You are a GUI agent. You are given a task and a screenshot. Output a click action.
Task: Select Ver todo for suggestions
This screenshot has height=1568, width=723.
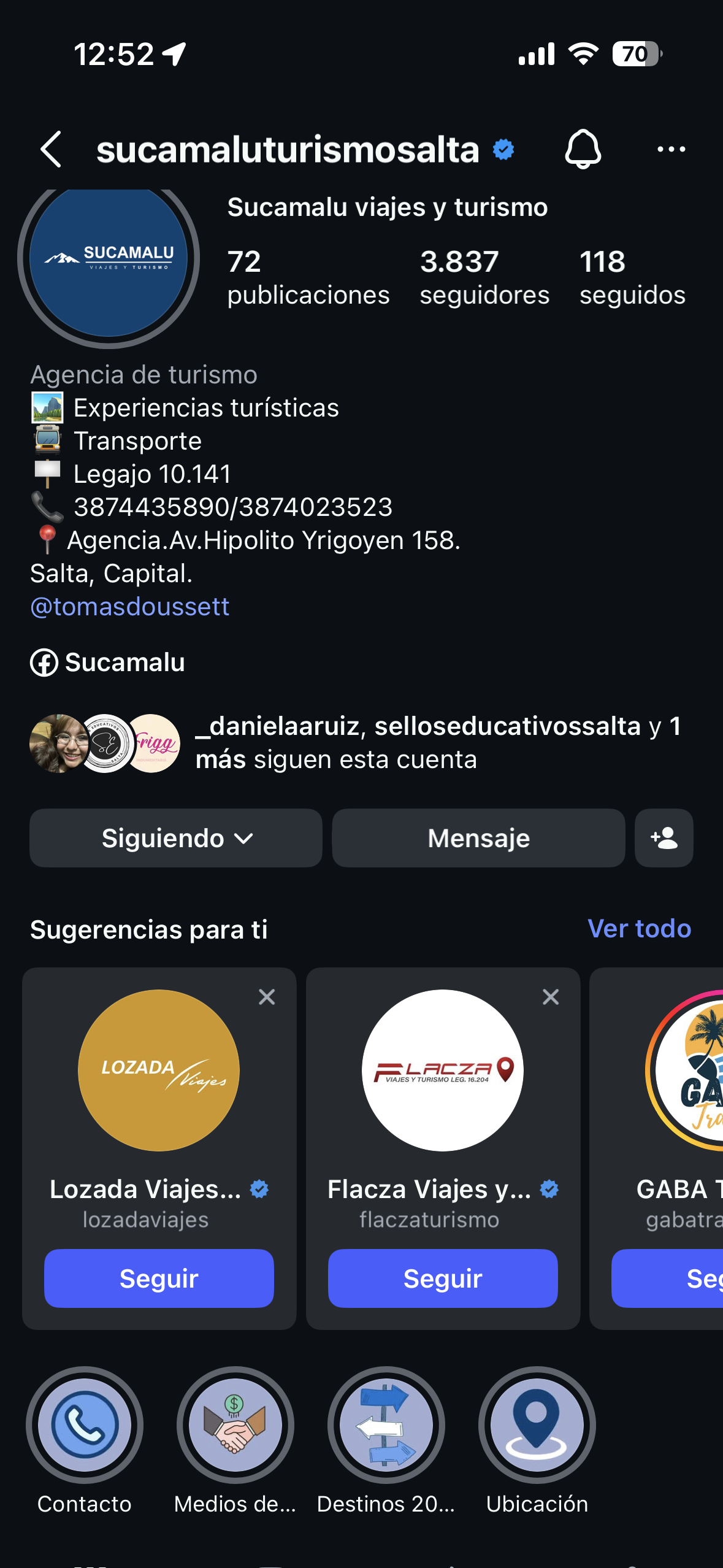coord(639,929)
